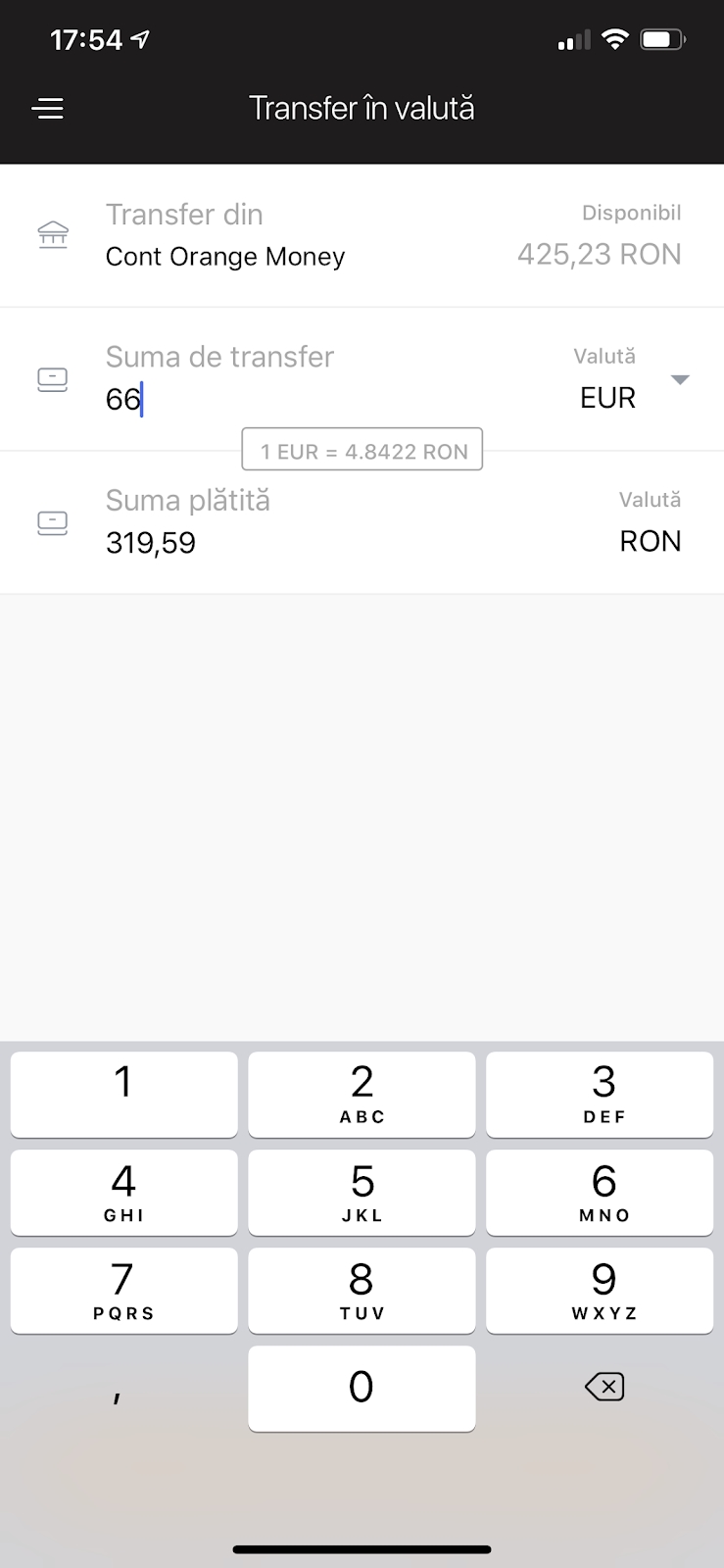724x1568 pixels.
Task: Enter digit 0 on keypad
Action: point(362,1388)
